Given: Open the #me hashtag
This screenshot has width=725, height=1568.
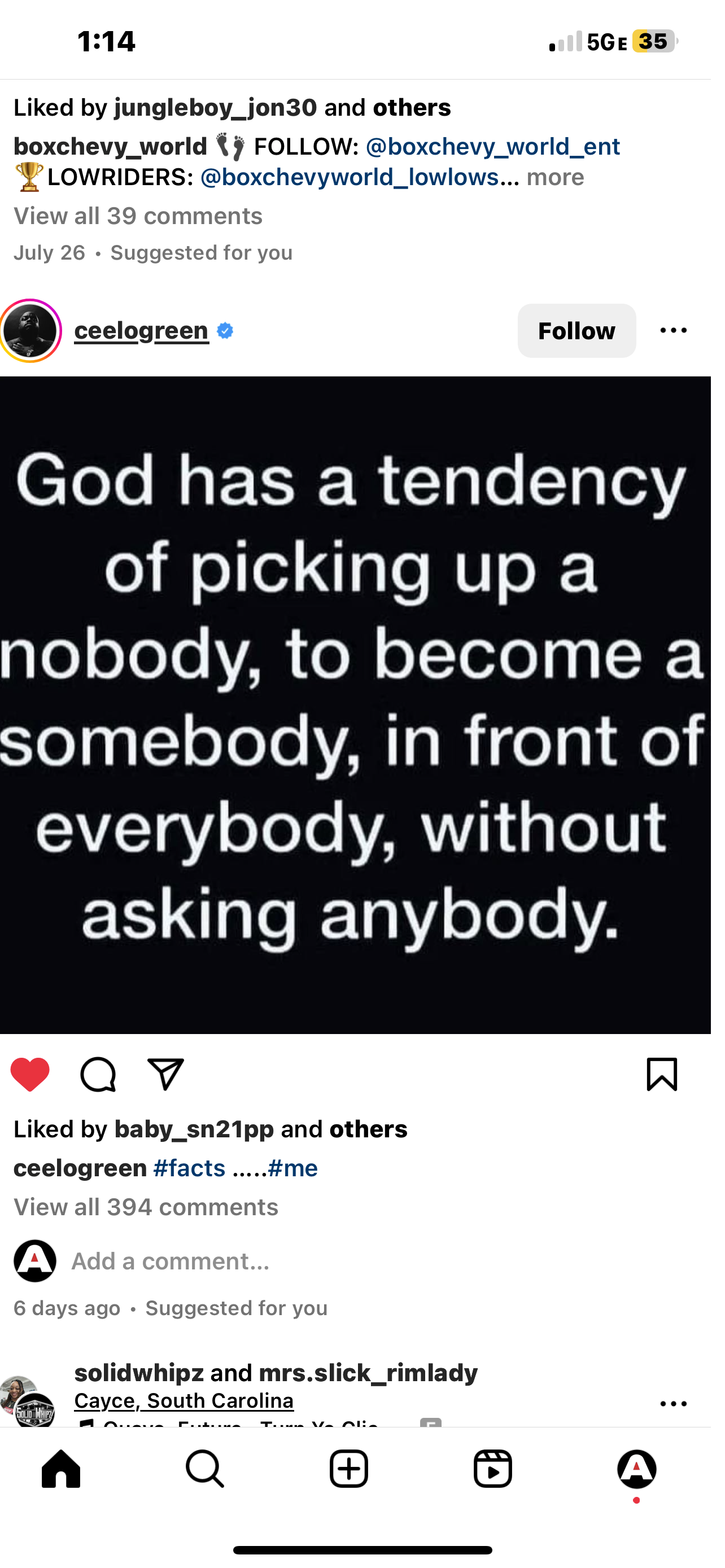Looking at the screenshot, I should (x=293, y=1168).
